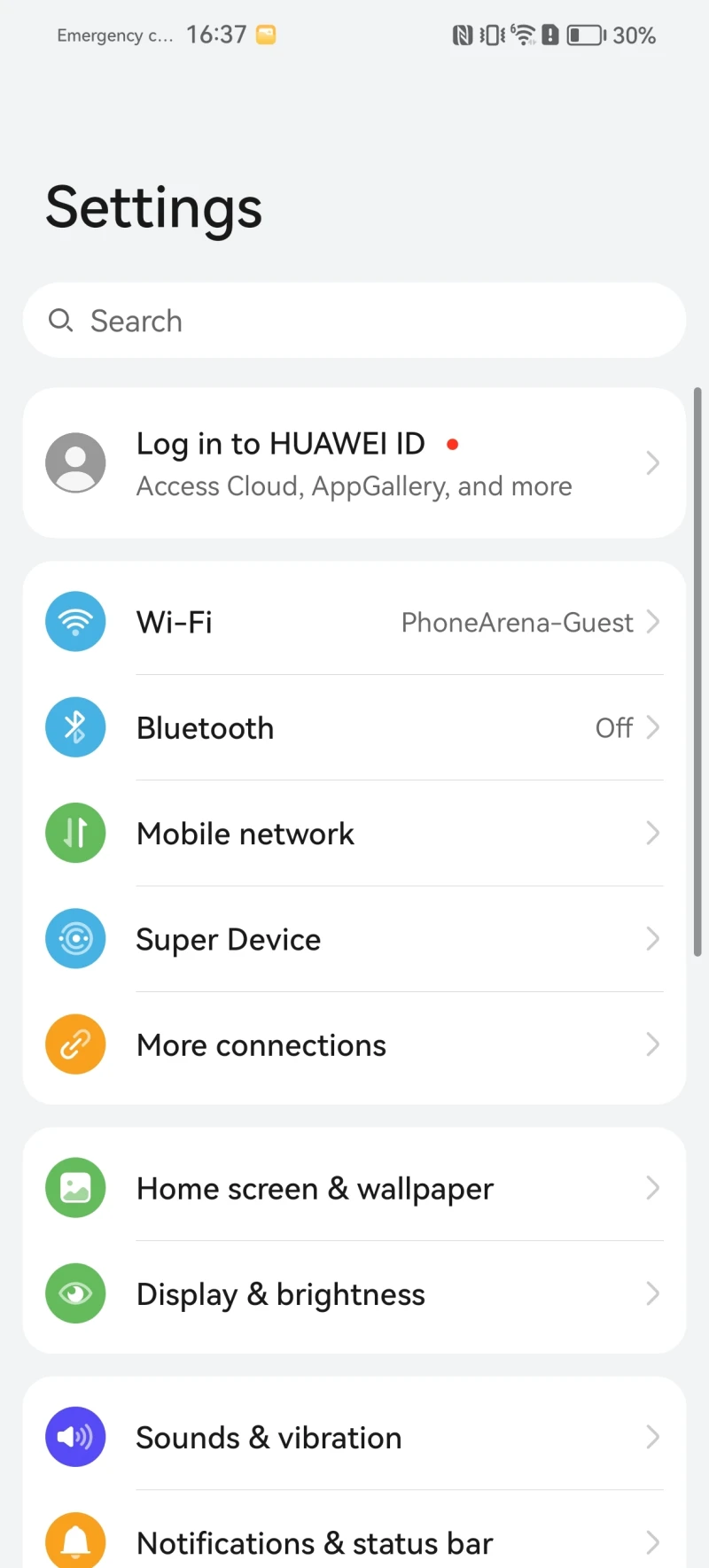Screen dimensions: 709x1568
Task: Open Wi-Fi settings
Action: [354, 622]
